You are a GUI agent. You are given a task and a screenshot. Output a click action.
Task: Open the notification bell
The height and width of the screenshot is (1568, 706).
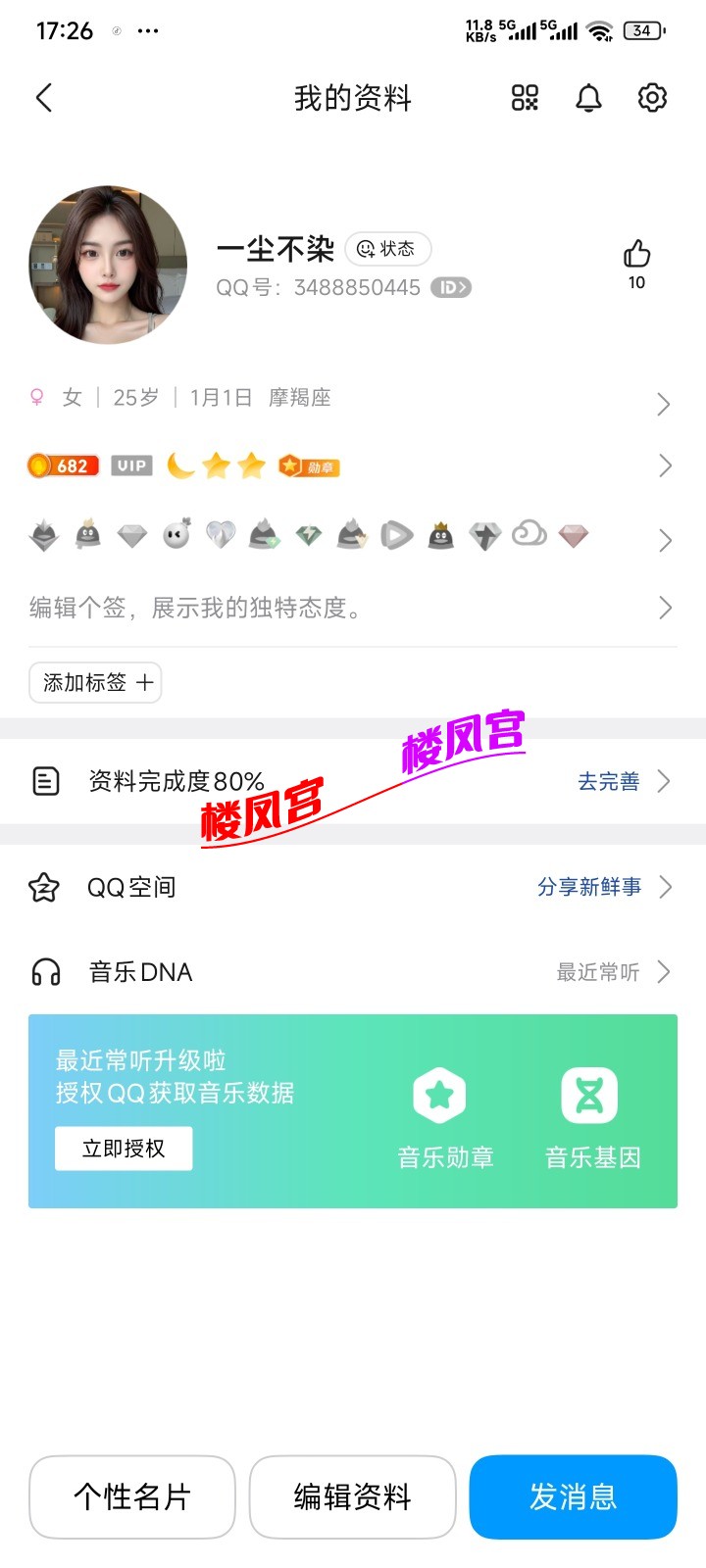point(588,98)
